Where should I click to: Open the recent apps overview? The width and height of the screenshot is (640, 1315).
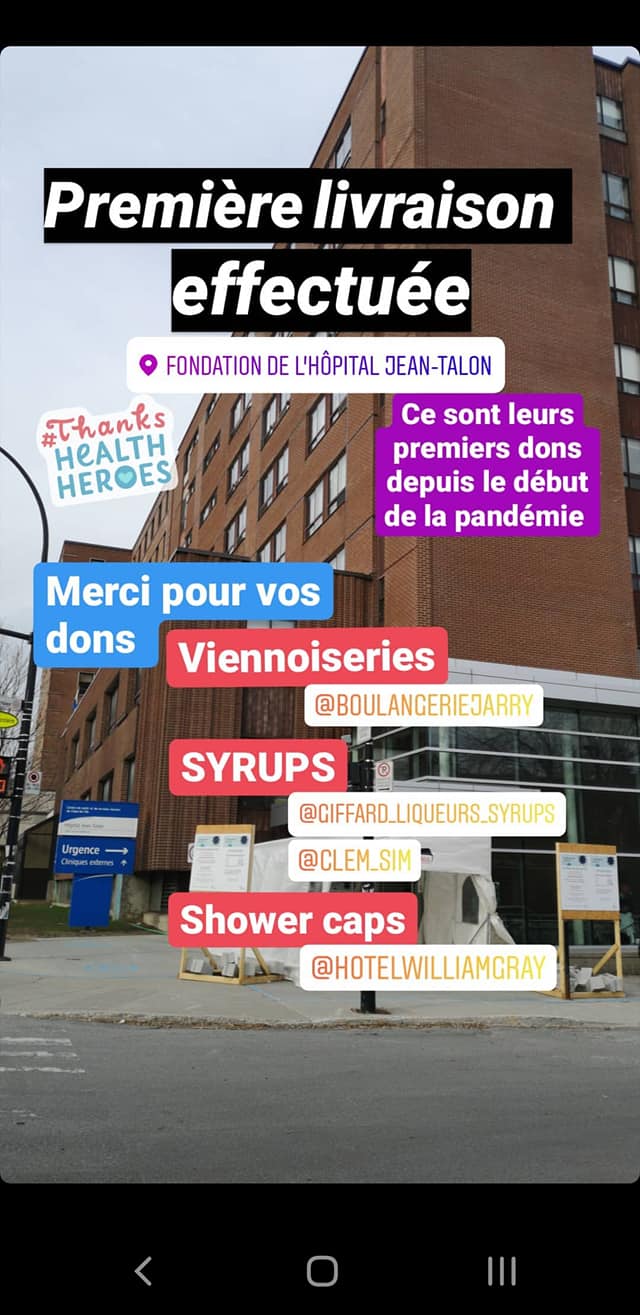click(x=501, y=1271)
